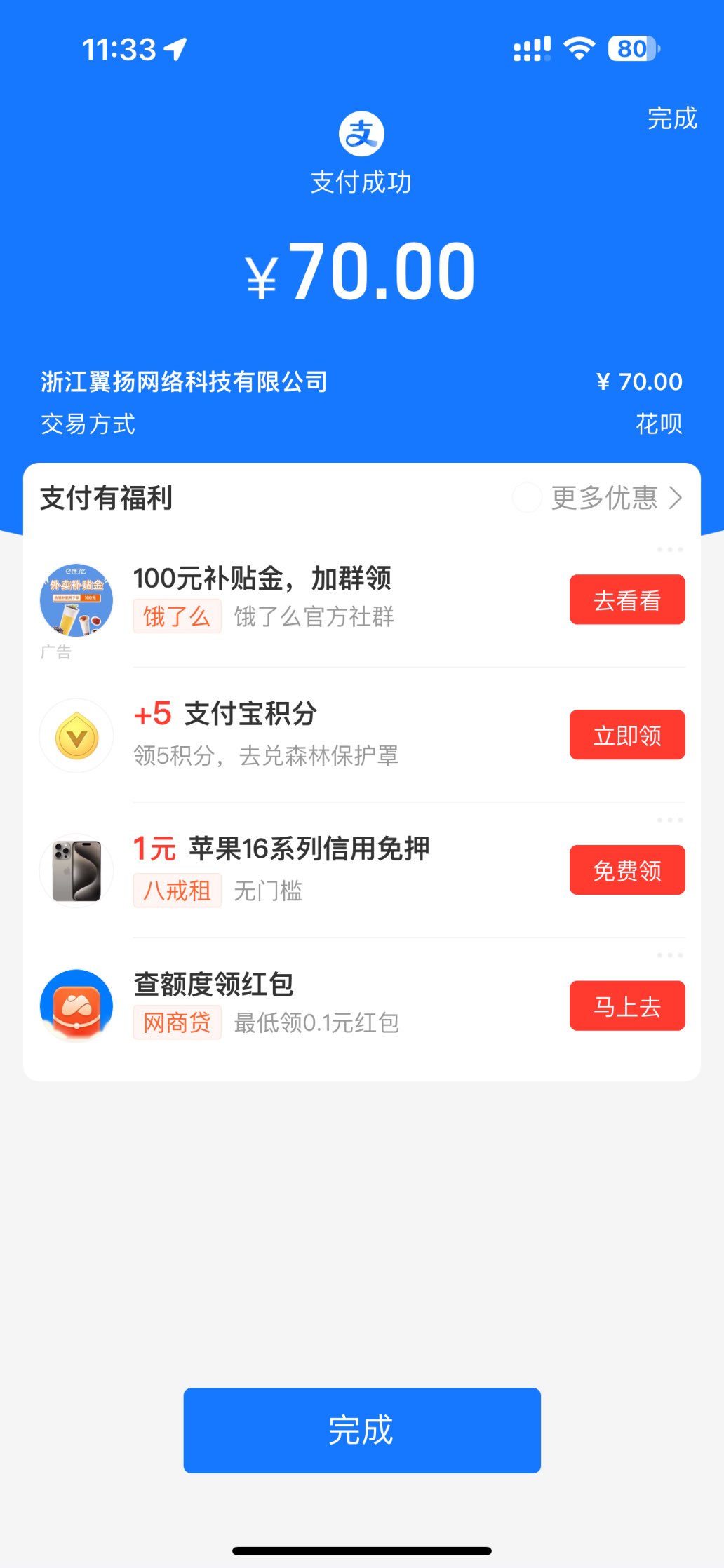The image size is (724, 1568).
Task: Open more options for the 网商贷 offer
Action: [669, 955]
